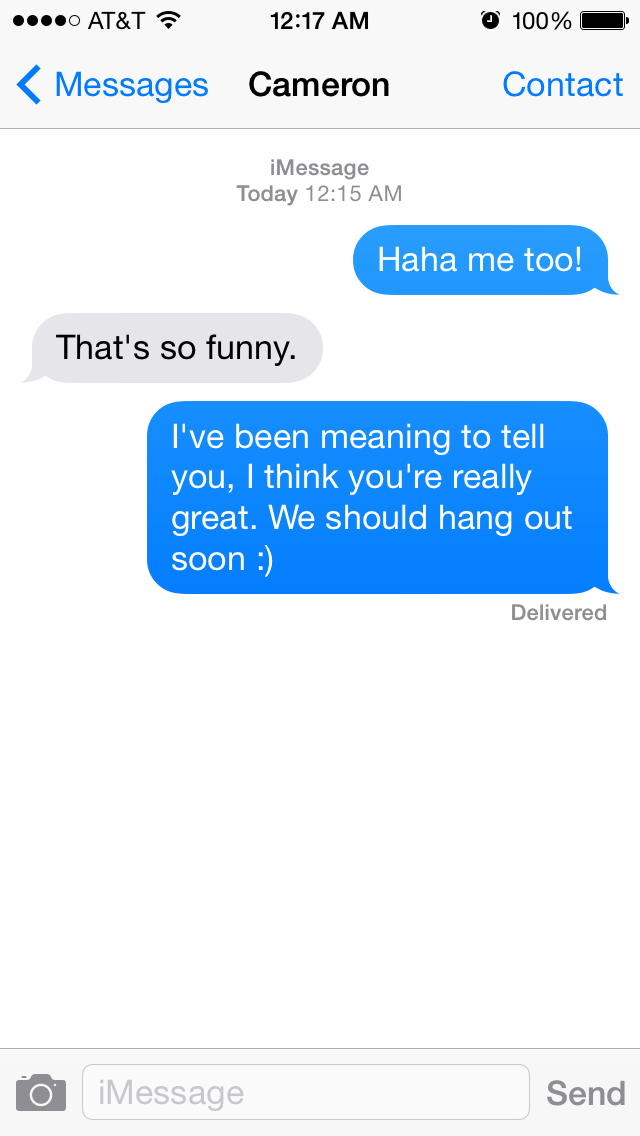
Task: Open Cameron's Contact details
Action: coord(562,85)
